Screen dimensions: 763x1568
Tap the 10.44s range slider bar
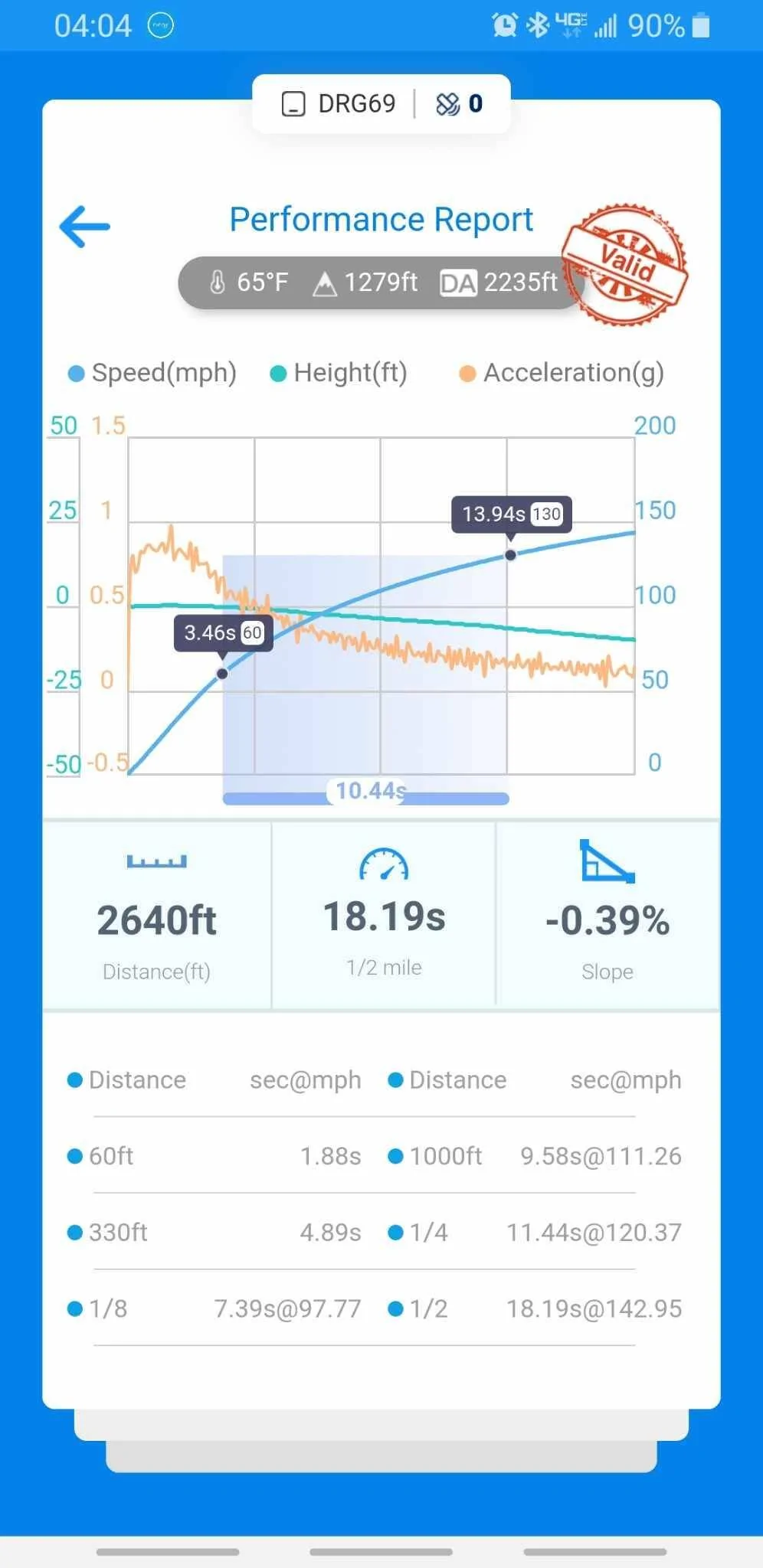[366, 798]
